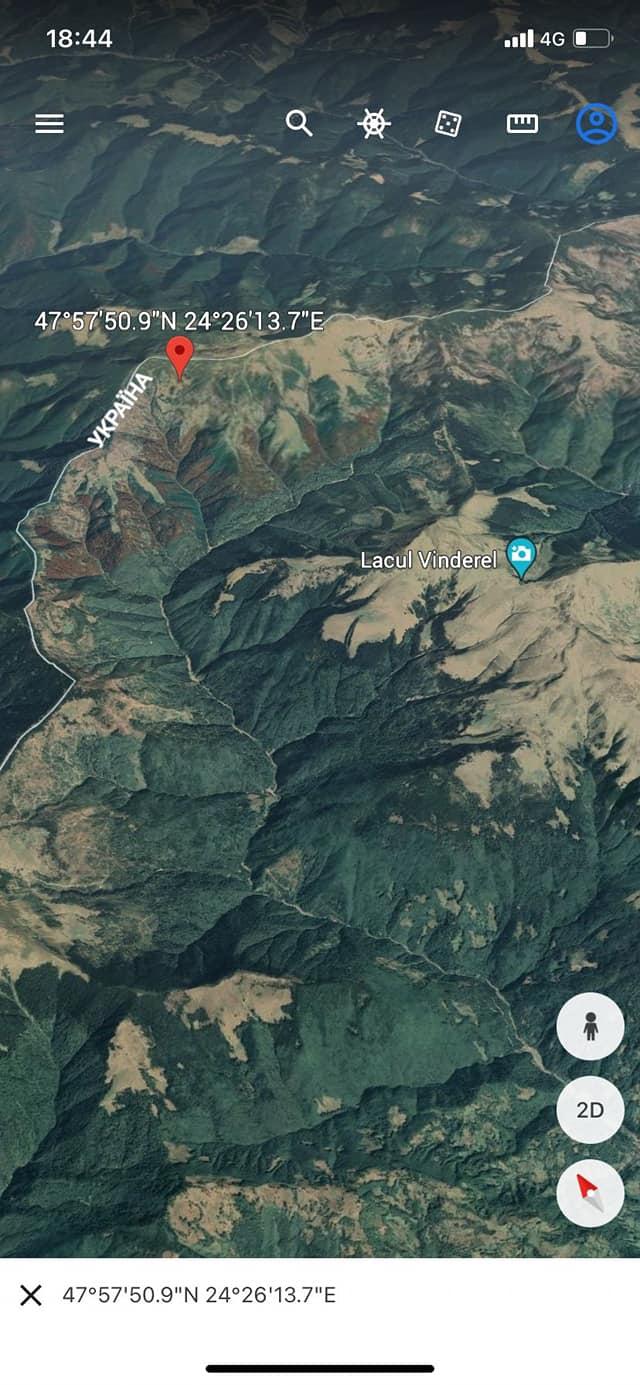640x1385 pixels.
Task: Tap the compass to reset north
Action: click(590, 1192)
